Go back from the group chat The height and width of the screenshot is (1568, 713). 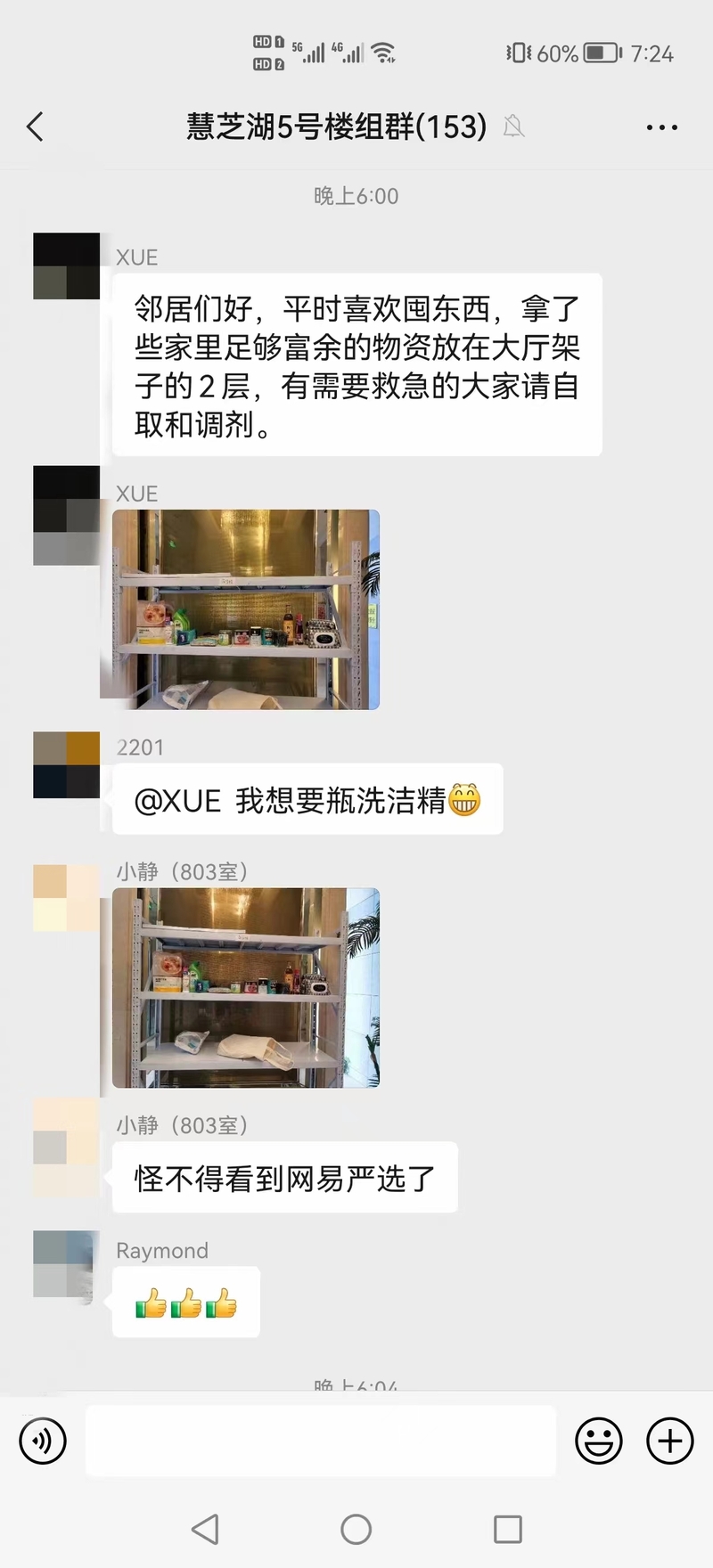point(36,127)
